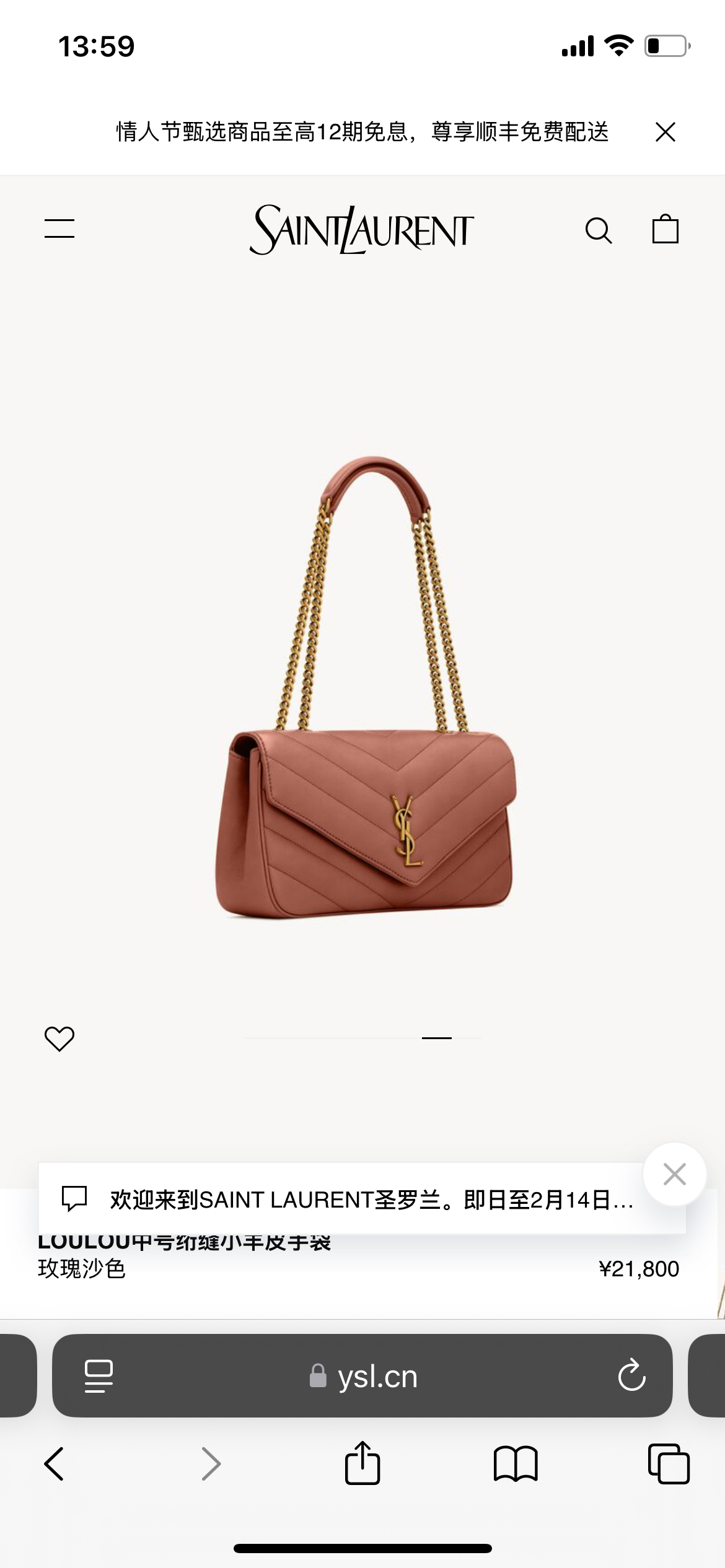Open Safari page settings menu
The width and height of the screenshot is (725, 1568).
[99, 1377]
